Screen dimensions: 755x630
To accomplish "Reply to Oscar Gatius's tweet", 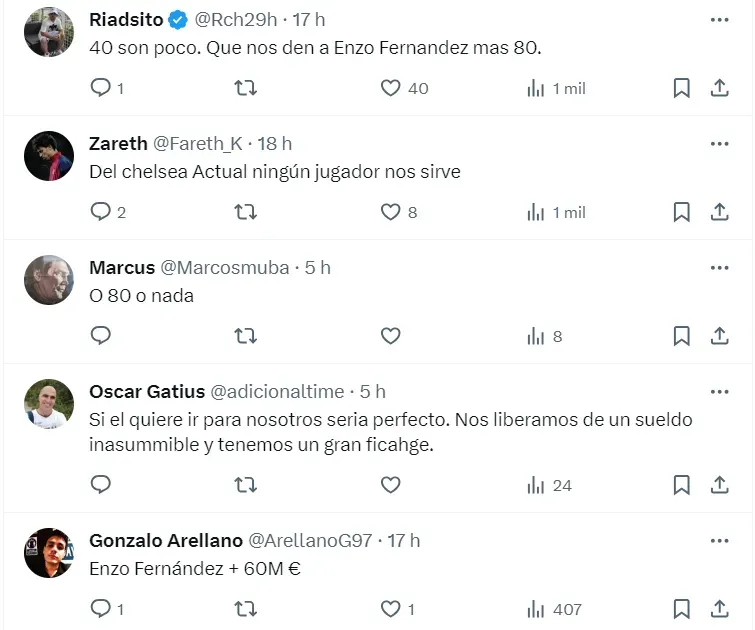I will click(101, 485).
